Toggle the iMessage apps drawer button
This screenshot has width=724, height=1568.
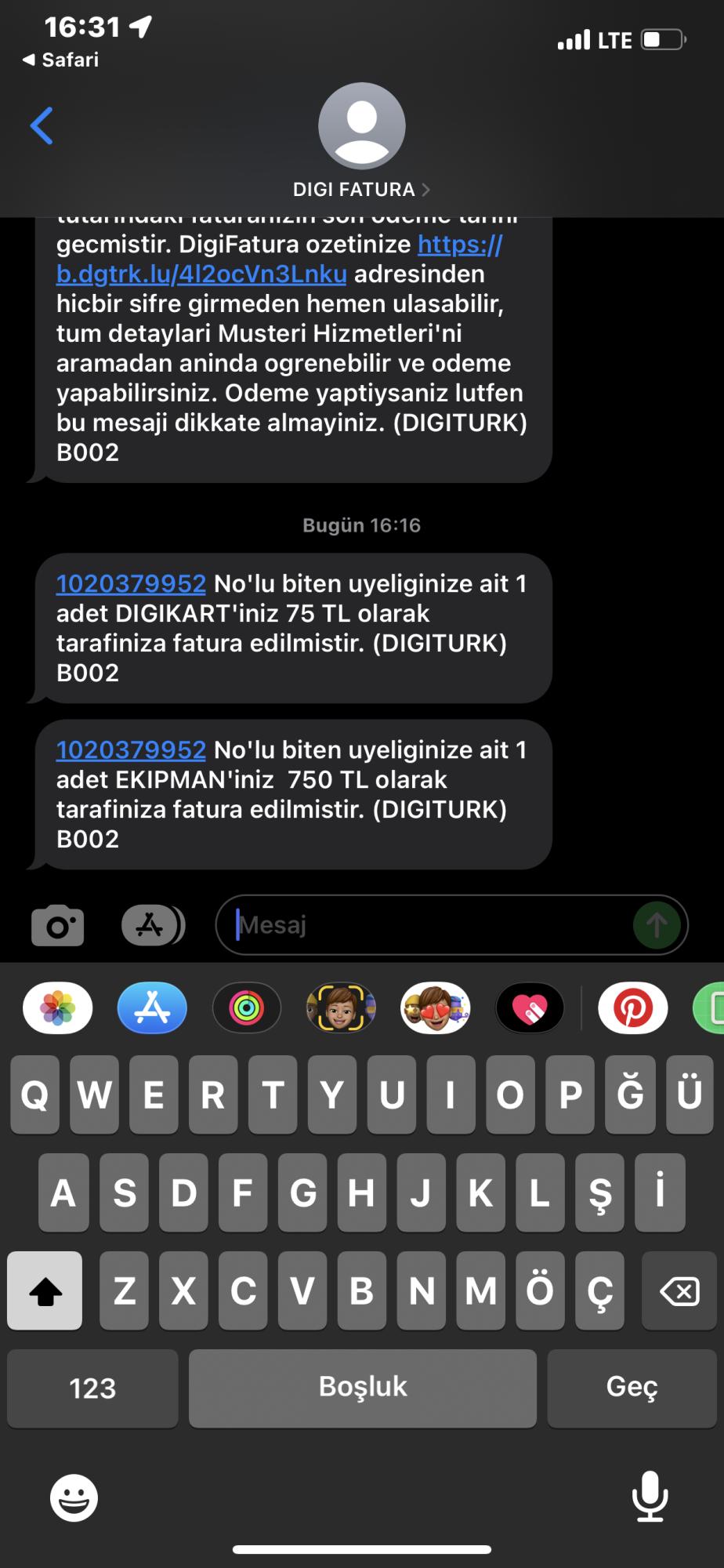click(154, 926)
